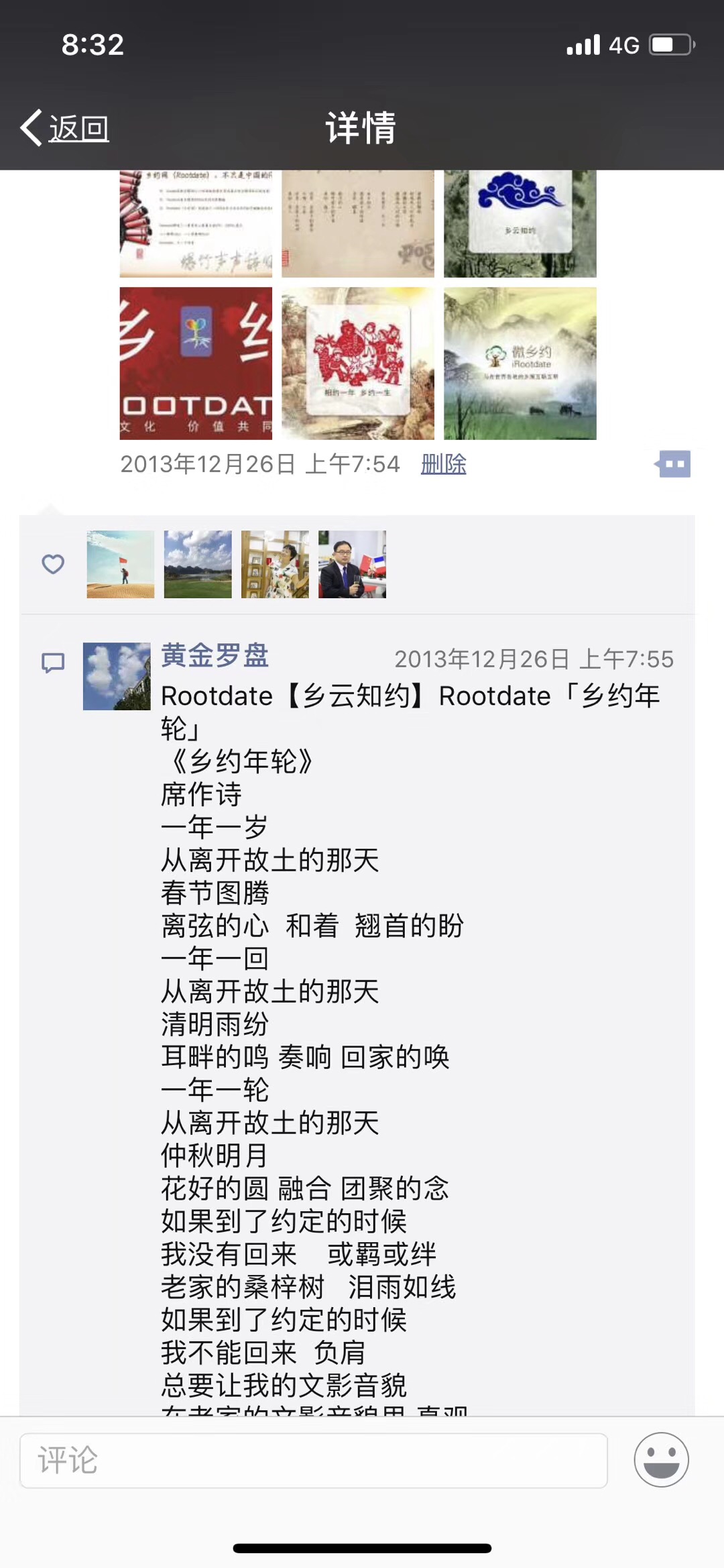Viewport: 724px width, 1568px height.
Task: Open the 微乡约 landscape photo
Action: (x=520, y=363)
